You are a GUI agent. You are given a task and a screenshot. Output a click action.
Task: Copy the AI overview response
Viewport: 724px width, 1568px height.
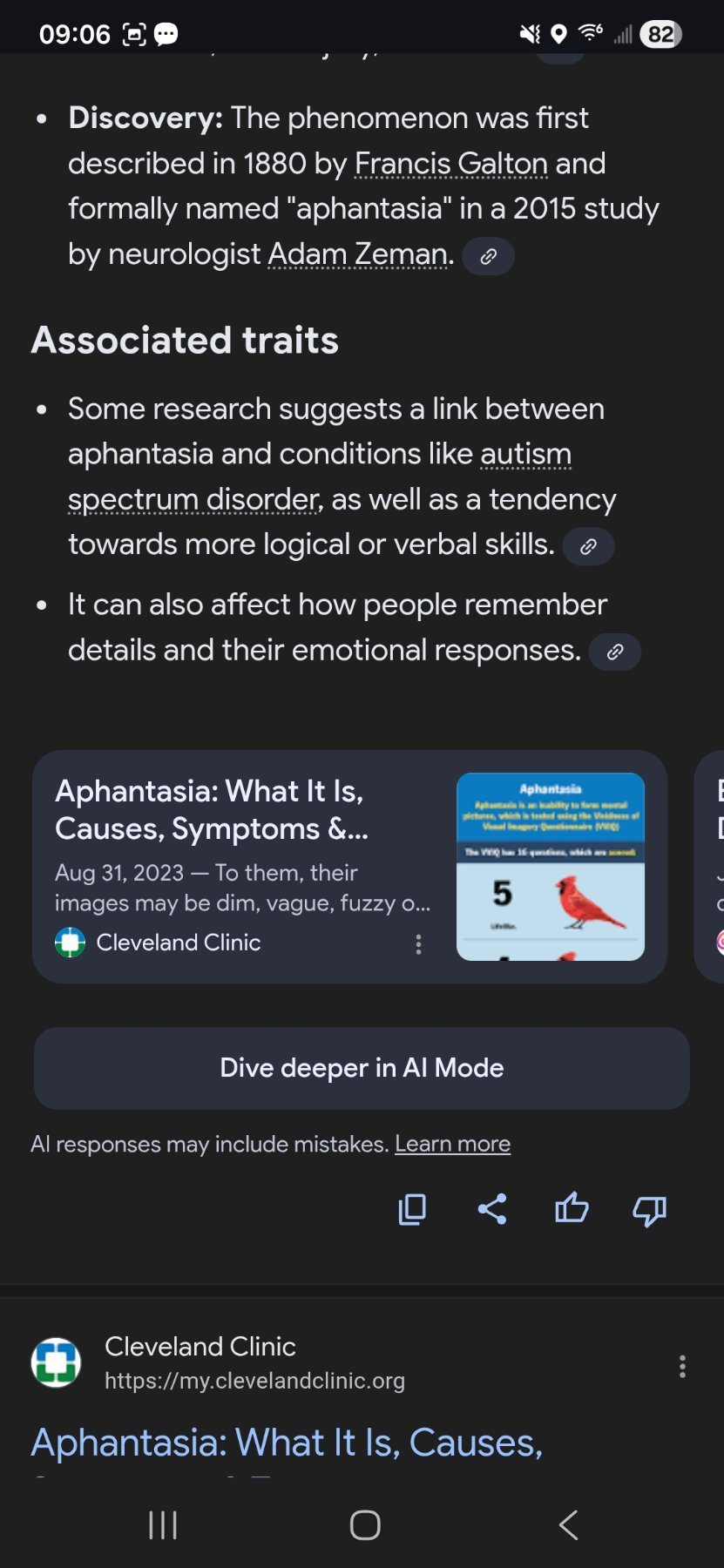tap(412, 1209)
